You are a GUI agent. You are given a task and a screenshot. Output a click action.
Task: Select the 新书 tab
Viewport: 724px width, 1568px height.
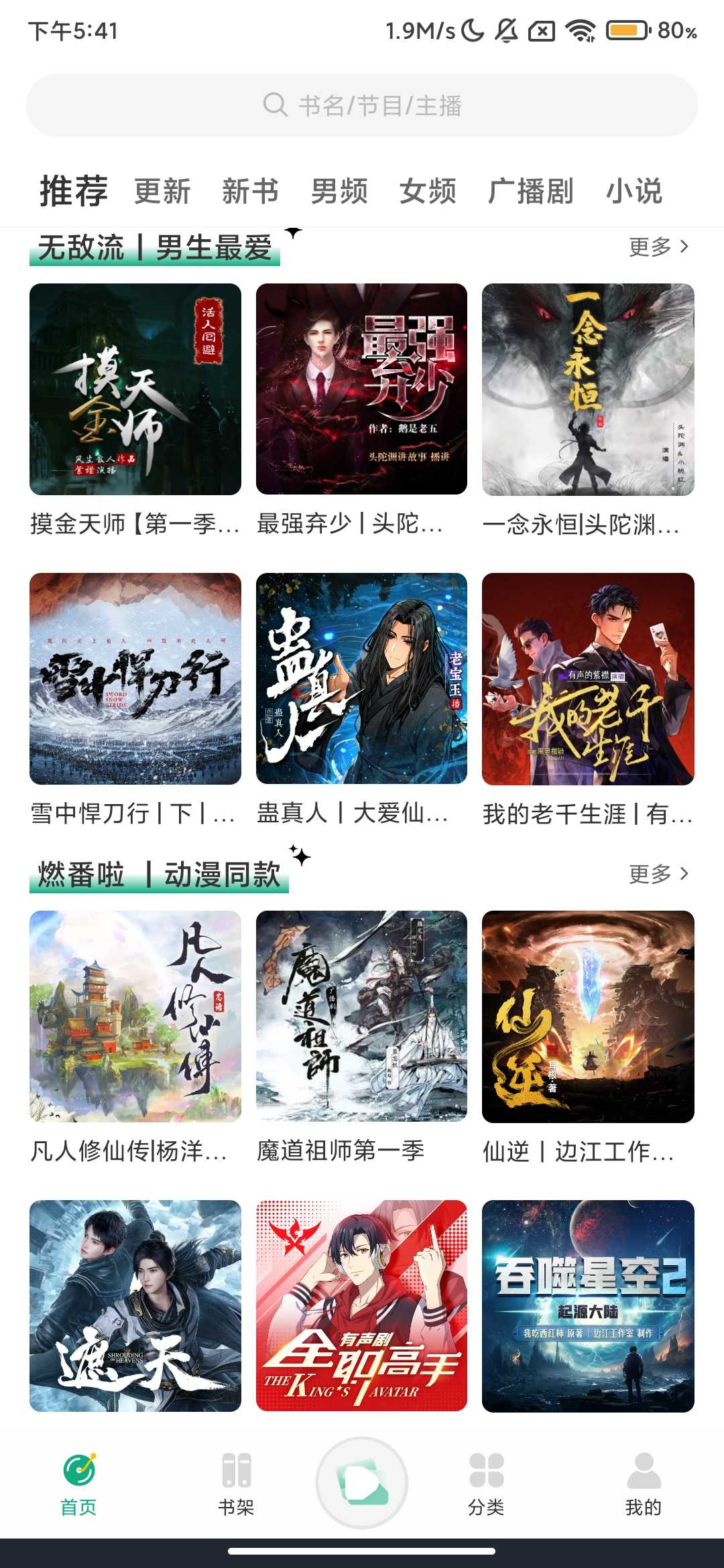point(250,191)
